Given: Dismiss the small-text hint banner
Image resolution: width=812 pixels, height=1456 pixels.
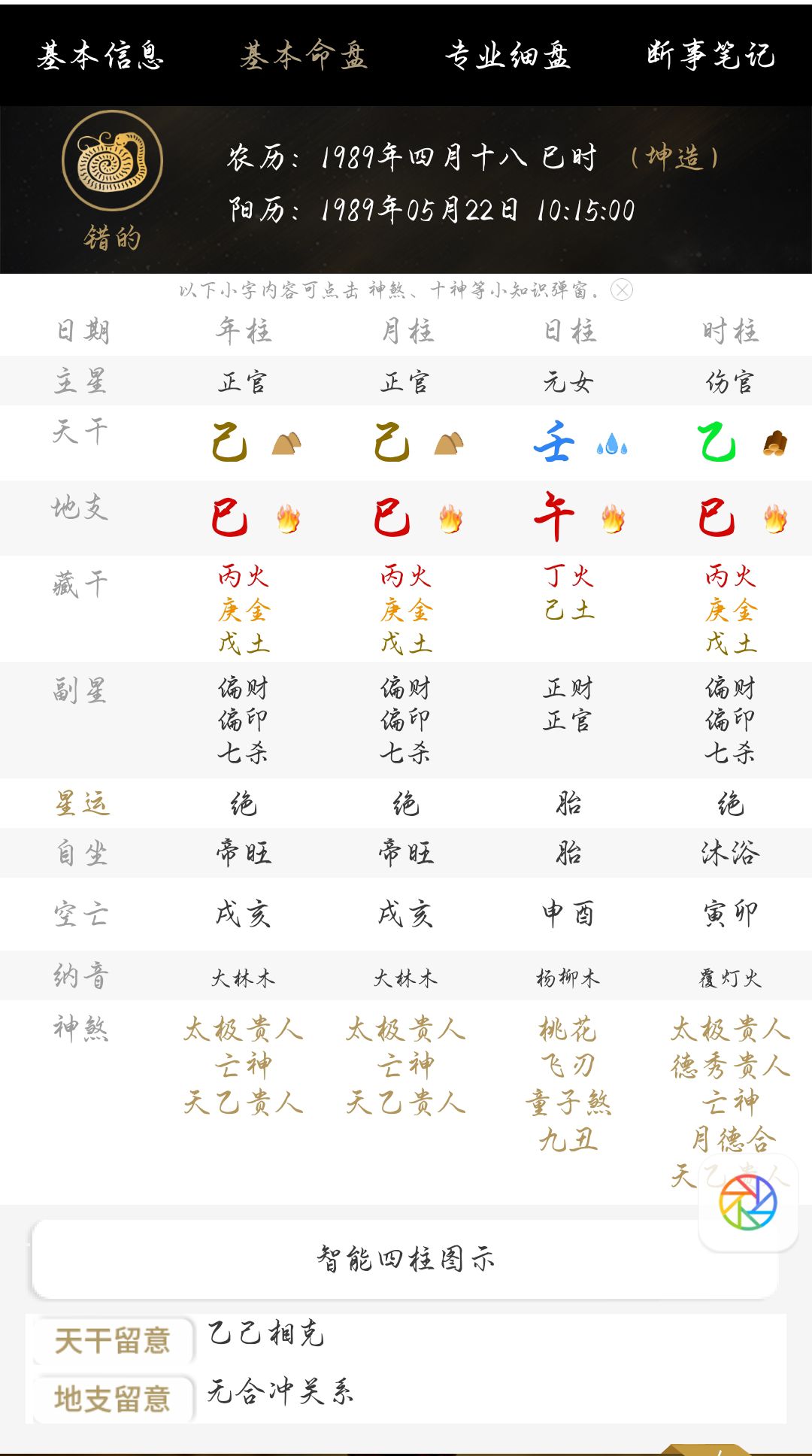Looking at the screenshot, I should click(x=622, y=290).
